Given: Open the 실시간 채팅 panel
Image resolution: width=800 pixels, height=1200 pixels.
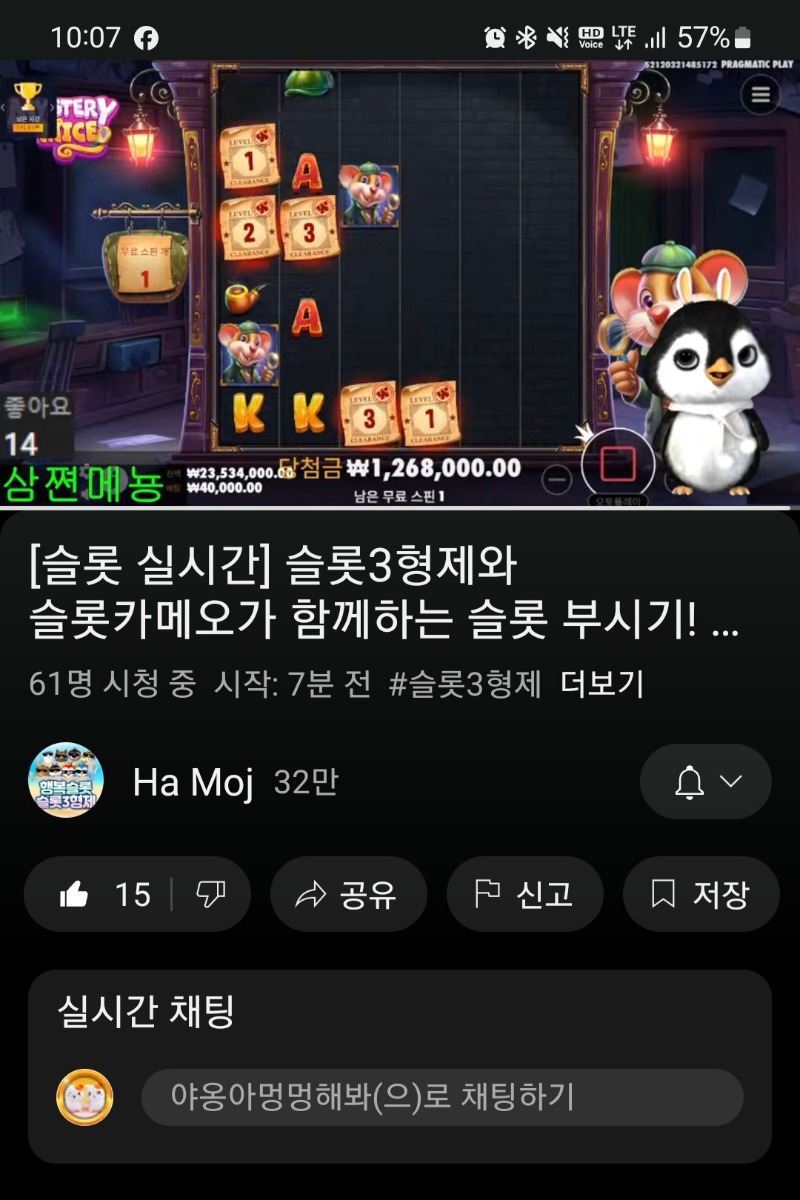Looking at the screenshot, I should [x=146, y=1011].
